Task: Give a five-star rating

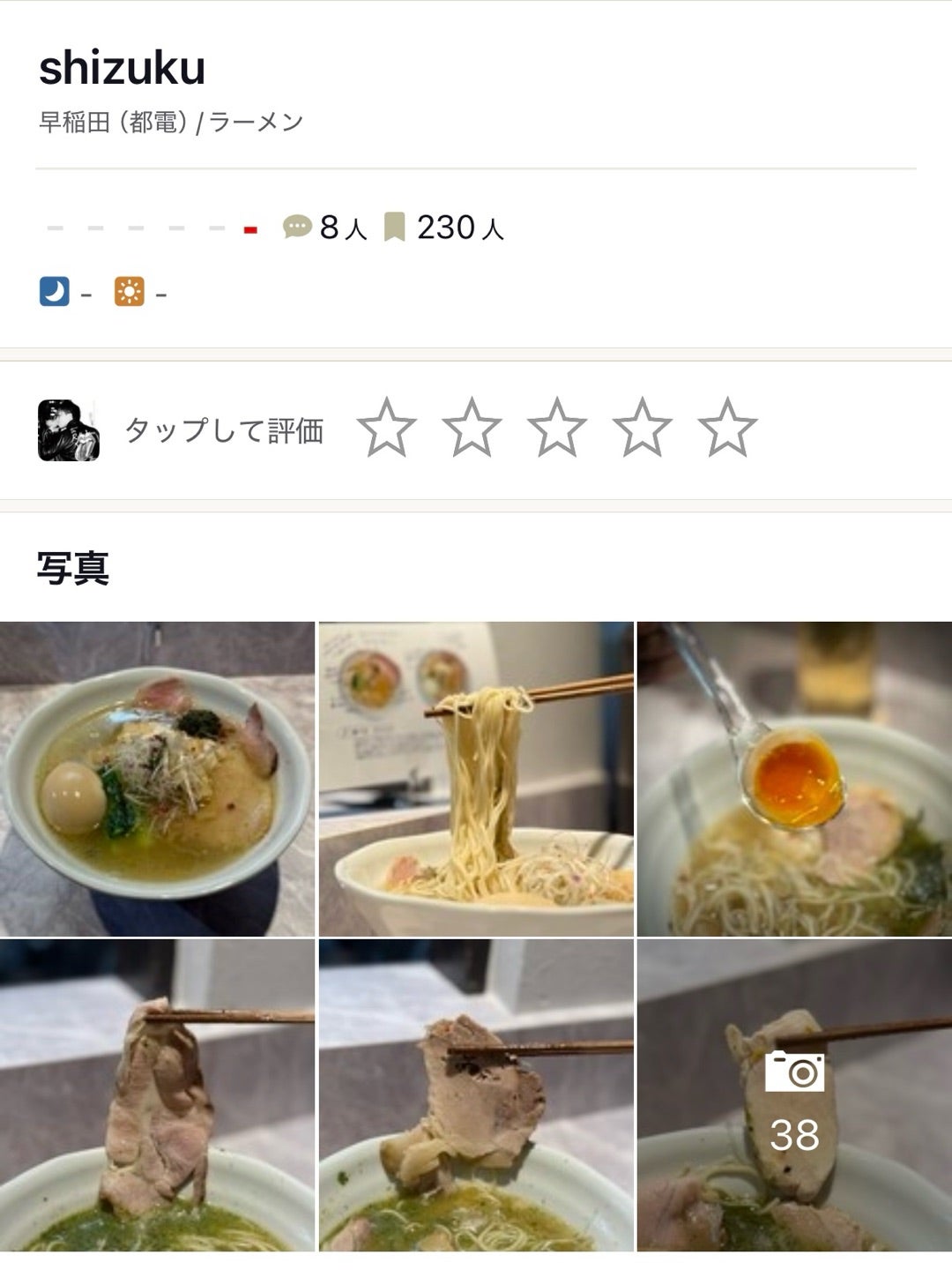Action: point(727,428)
